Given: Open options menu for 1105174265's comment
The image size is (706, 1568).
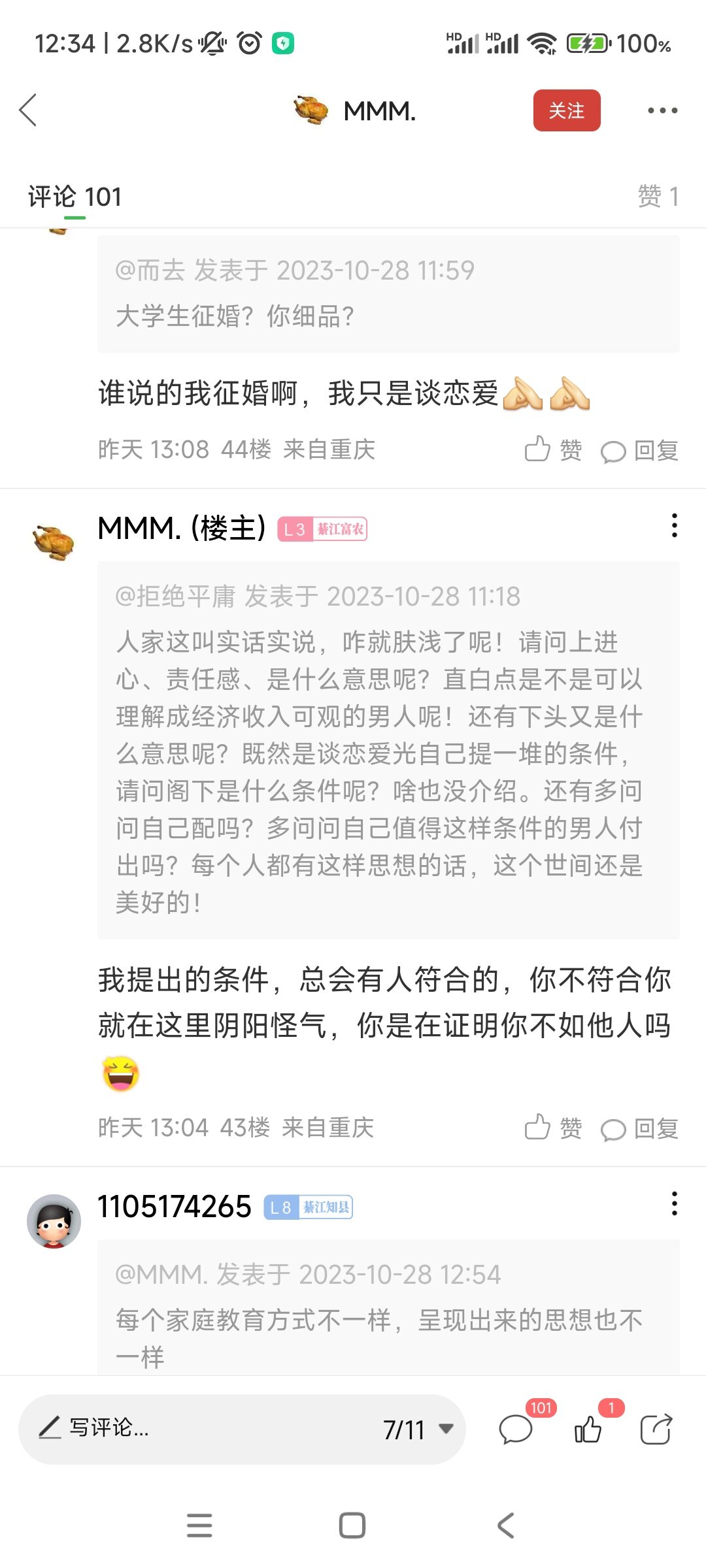Looking at the screenshot, I should [x=674, y=1204].
